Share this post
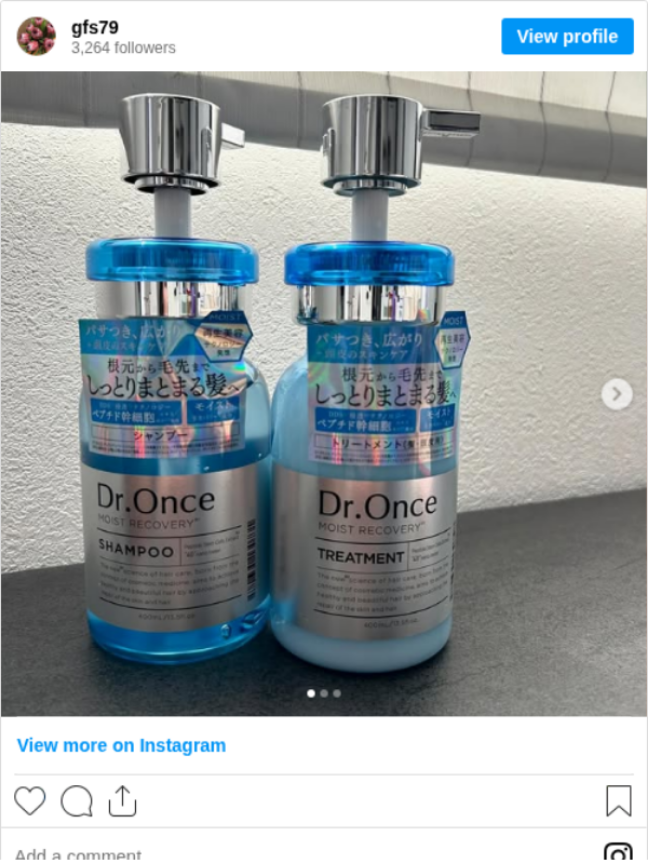 point(121,800)
